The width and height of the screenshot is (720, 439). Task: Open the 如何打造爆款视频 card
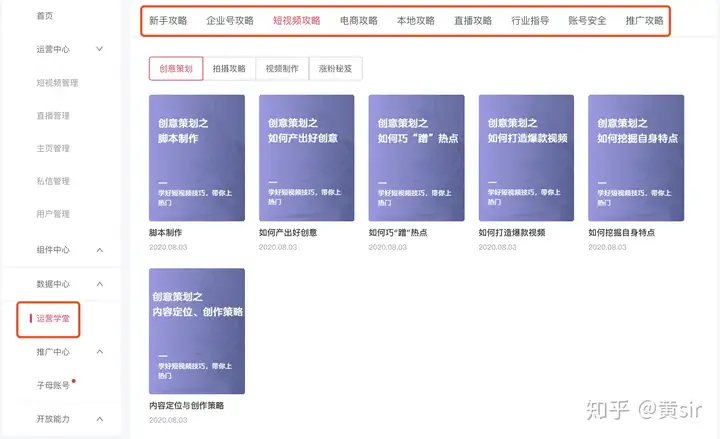pos(526,158)
